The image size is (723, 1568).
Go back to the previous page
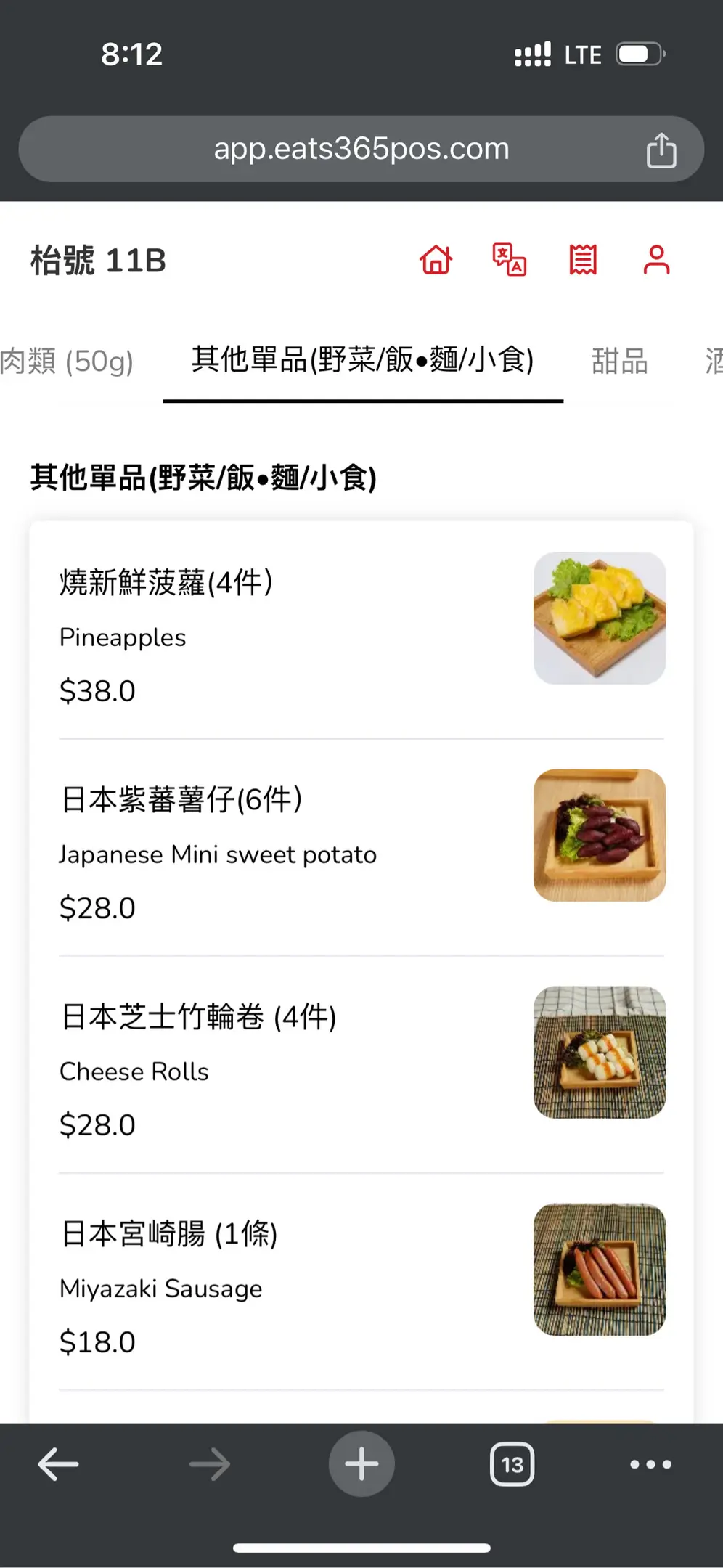58,1464
